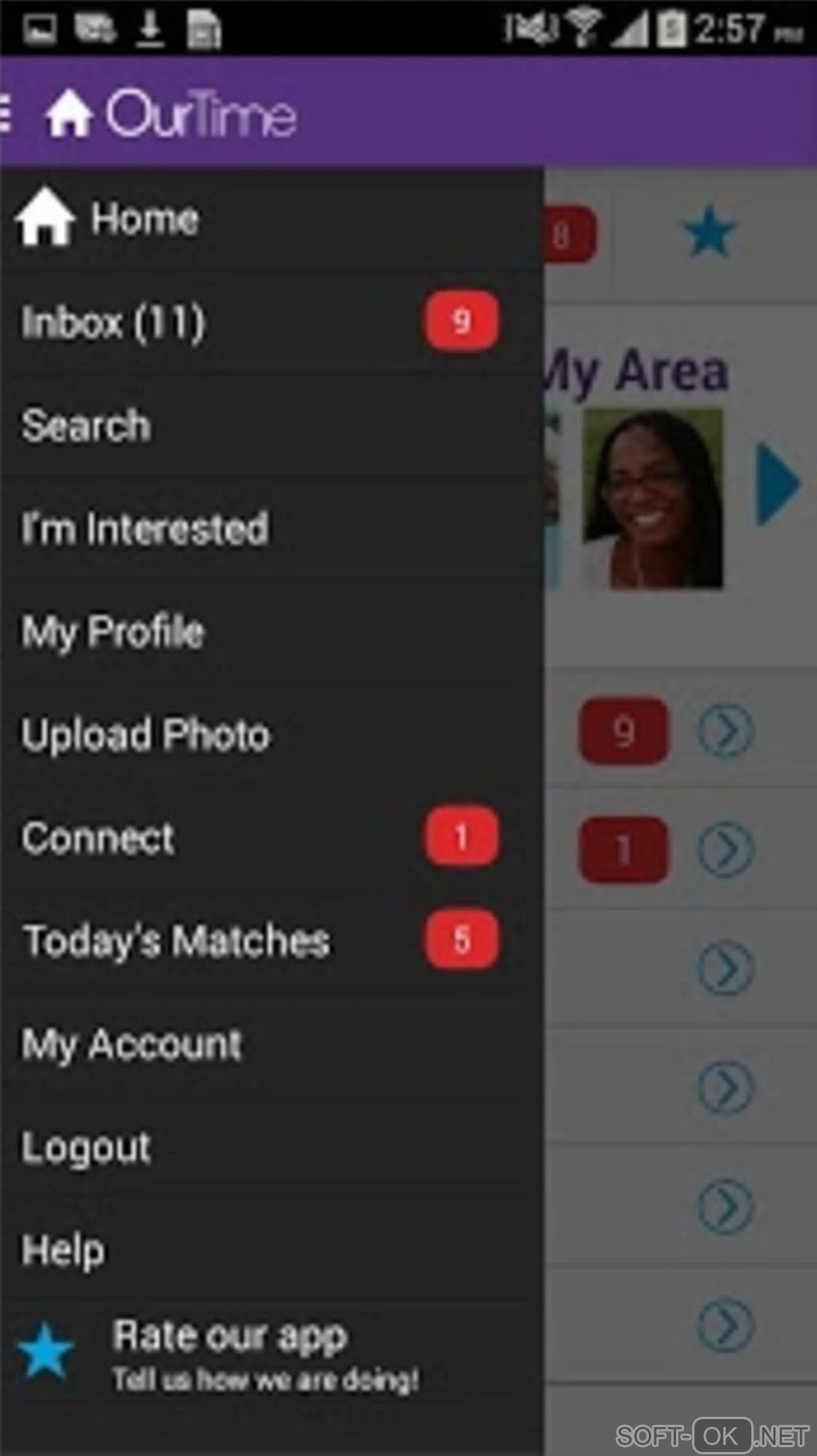Go to Search in the drawer

(87, 426)
